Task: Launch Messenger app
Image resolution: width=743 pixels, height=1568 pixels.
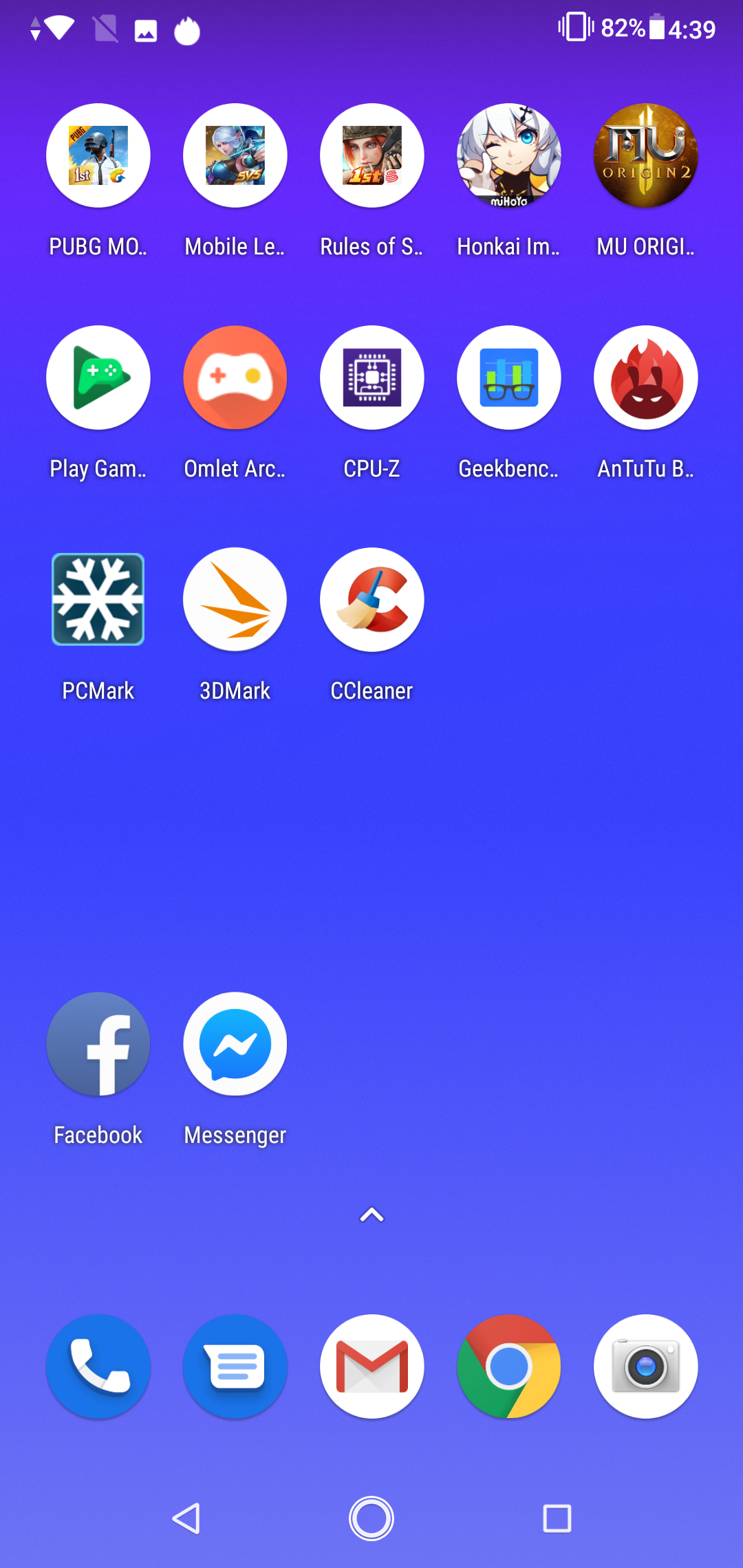Action: click(x=235, y=1044)
